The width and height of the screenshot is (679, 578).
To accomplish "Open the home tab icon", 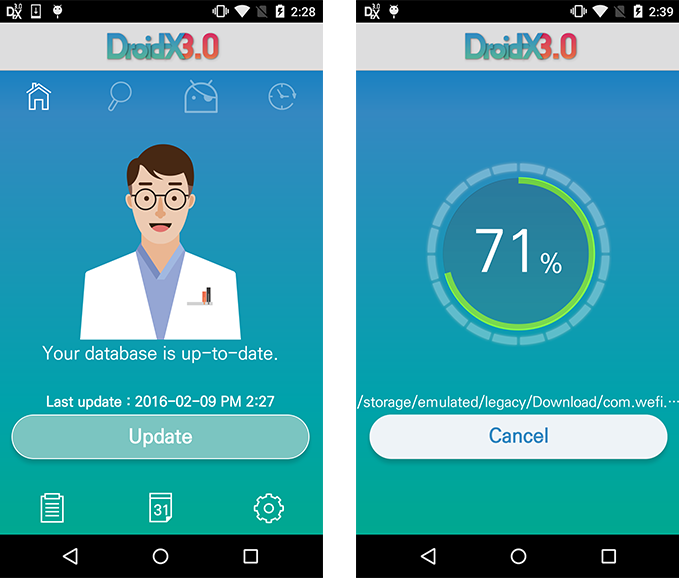I will 38,97.
